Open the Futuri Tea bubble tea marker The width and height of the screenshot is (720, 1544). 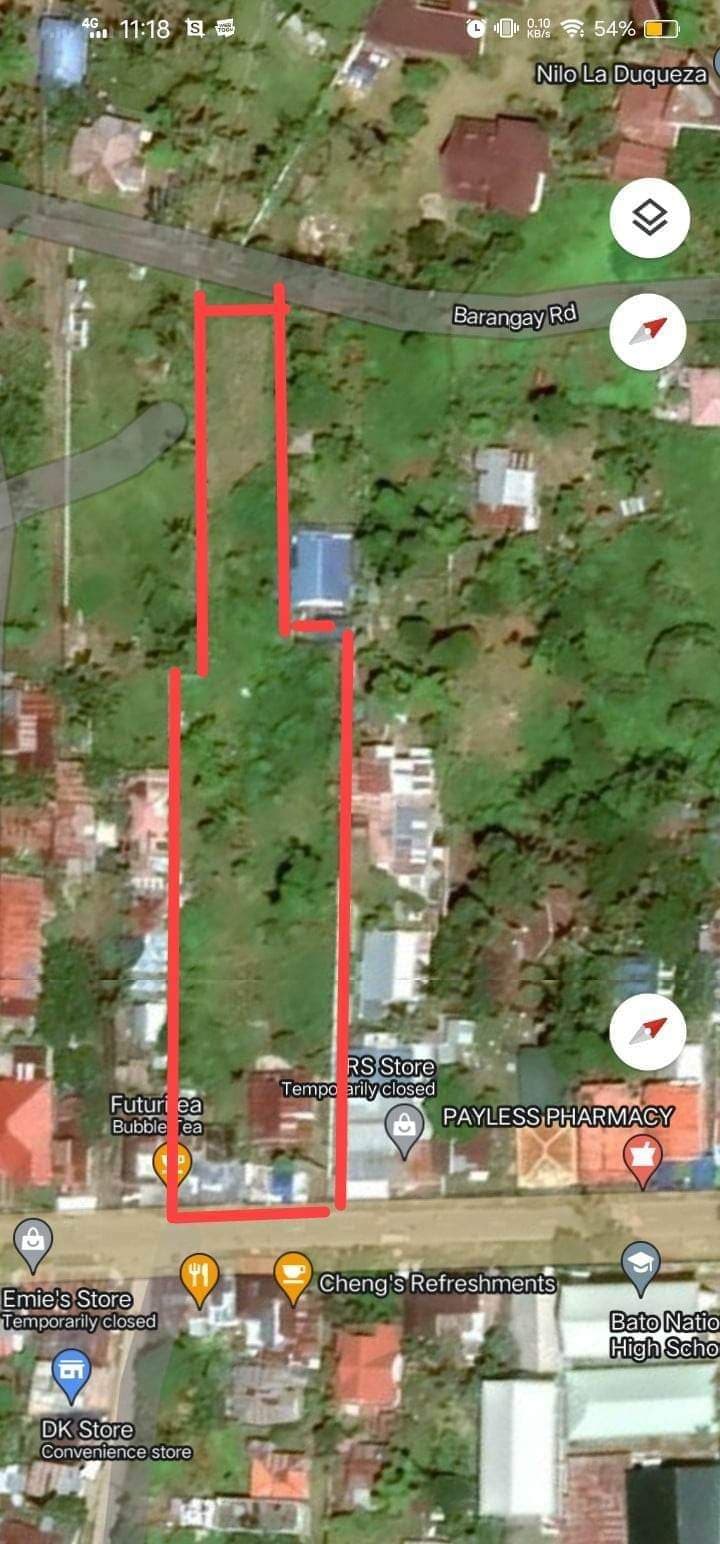[172, 1162]
